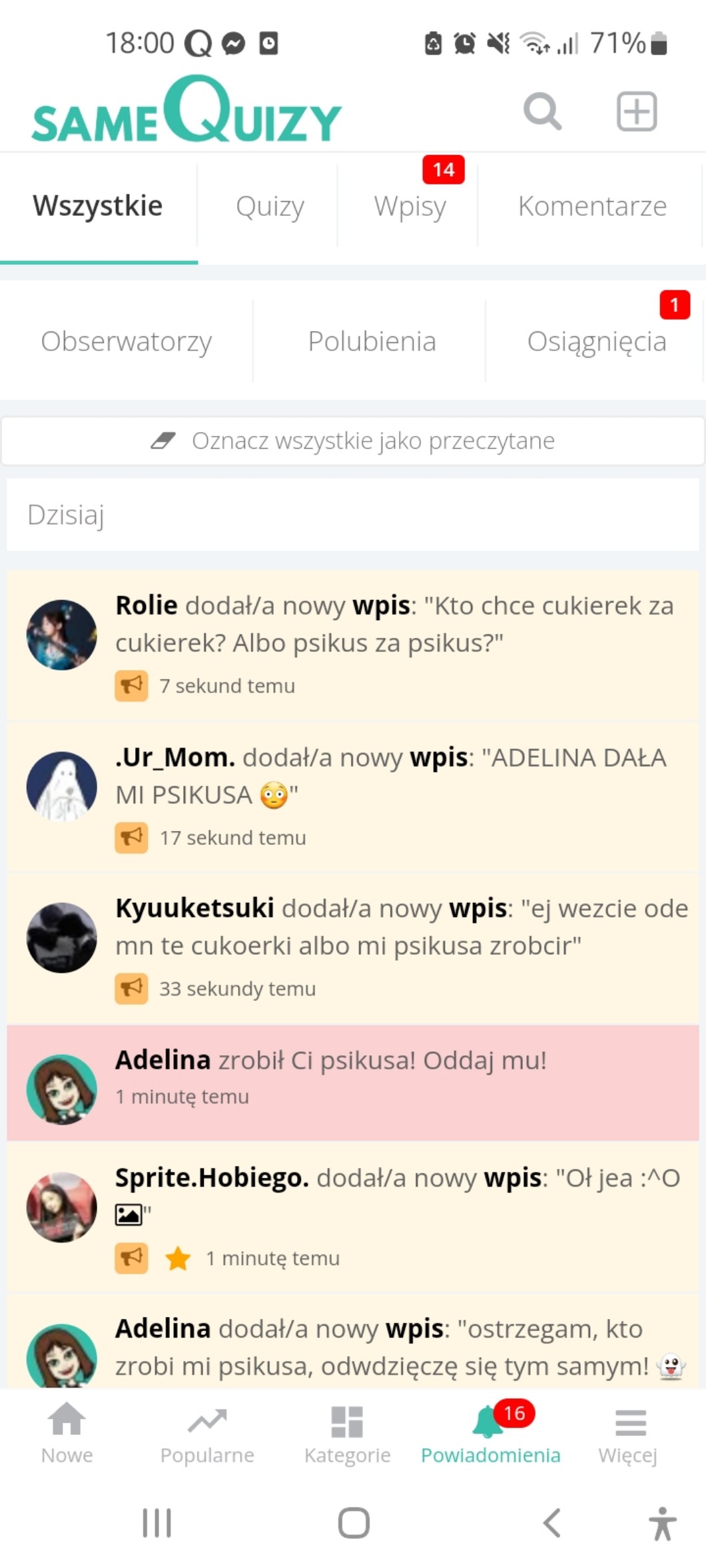The image size is (706, 1568).
Task: View Kyuuketsuki's new wpis notification
Action: 401,927
